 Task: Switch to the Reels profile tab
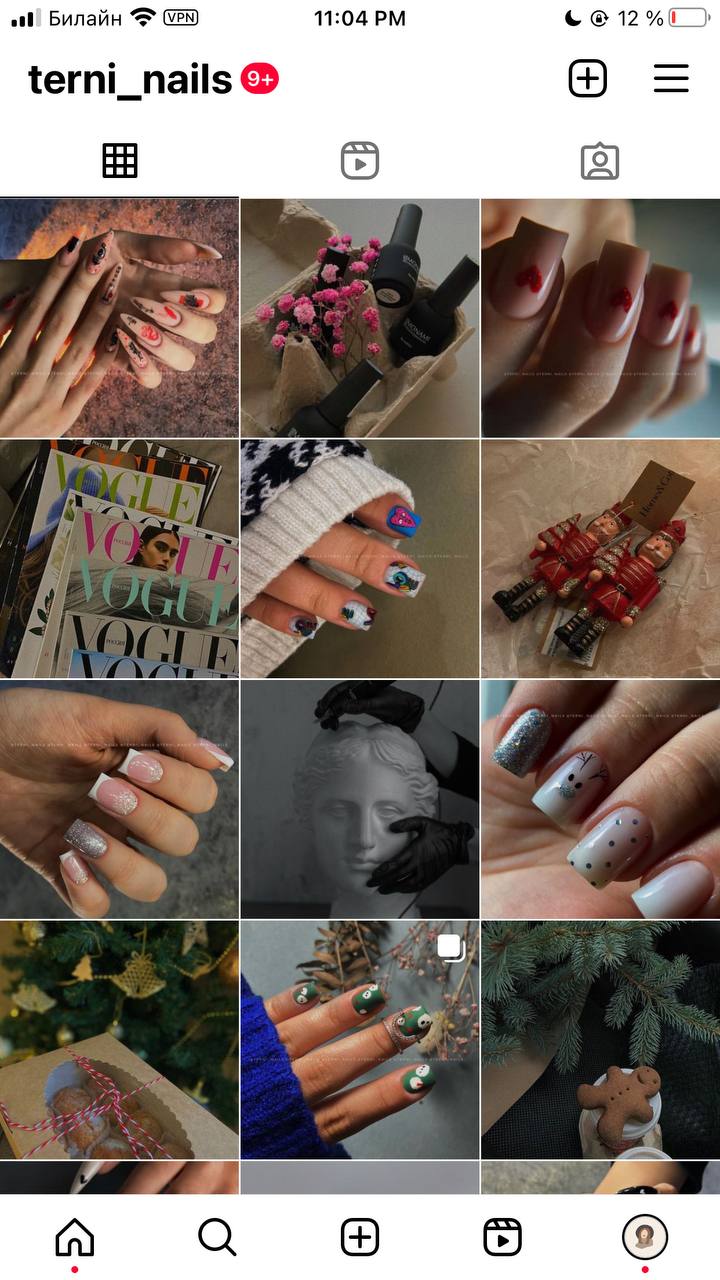[x=360, y=161]
